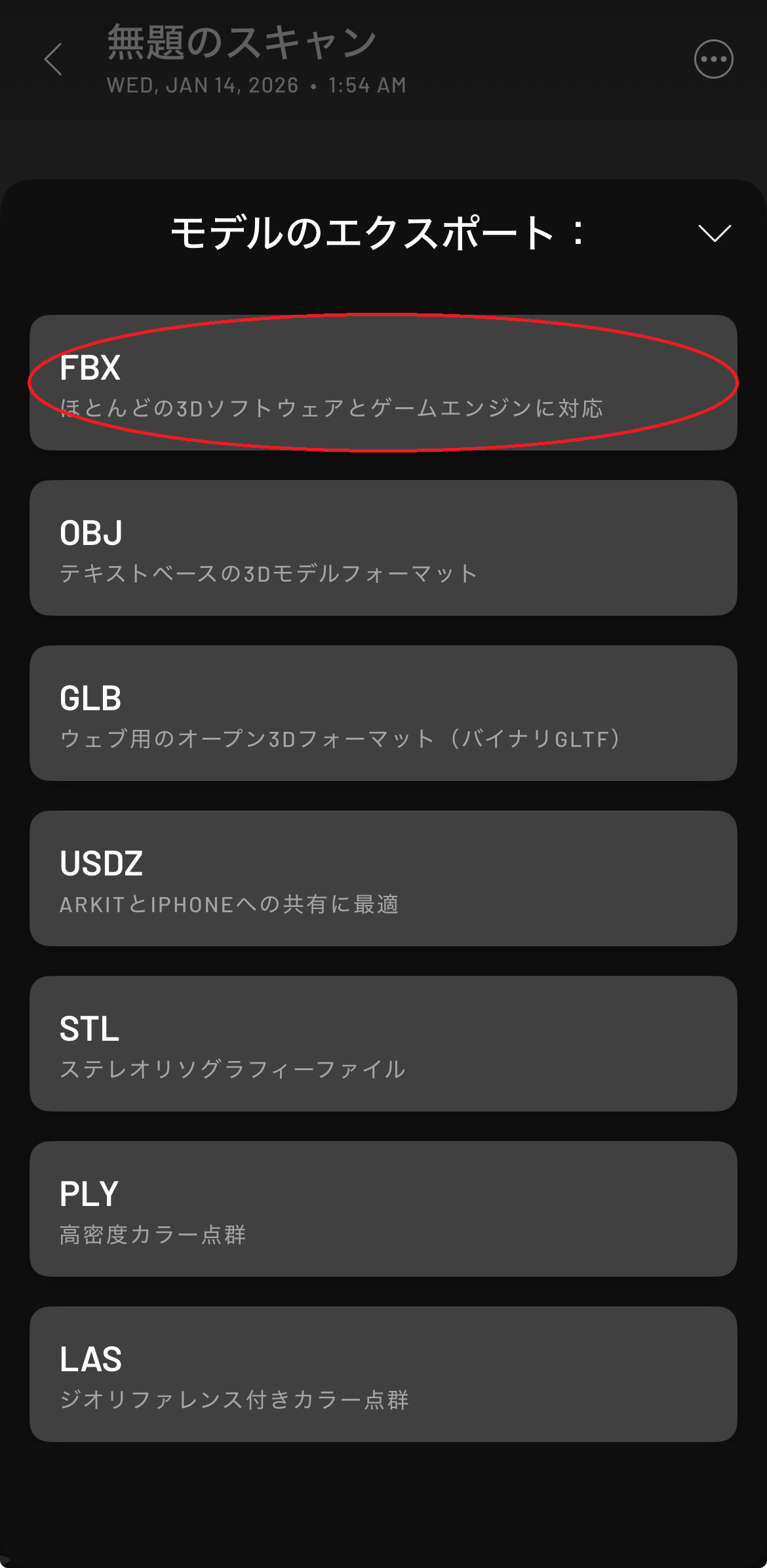Image resolution: width=767 pixels, height=1568 pixels.
Task: Go back from the 無題のスキャン screen
Action: click(54, 60)
